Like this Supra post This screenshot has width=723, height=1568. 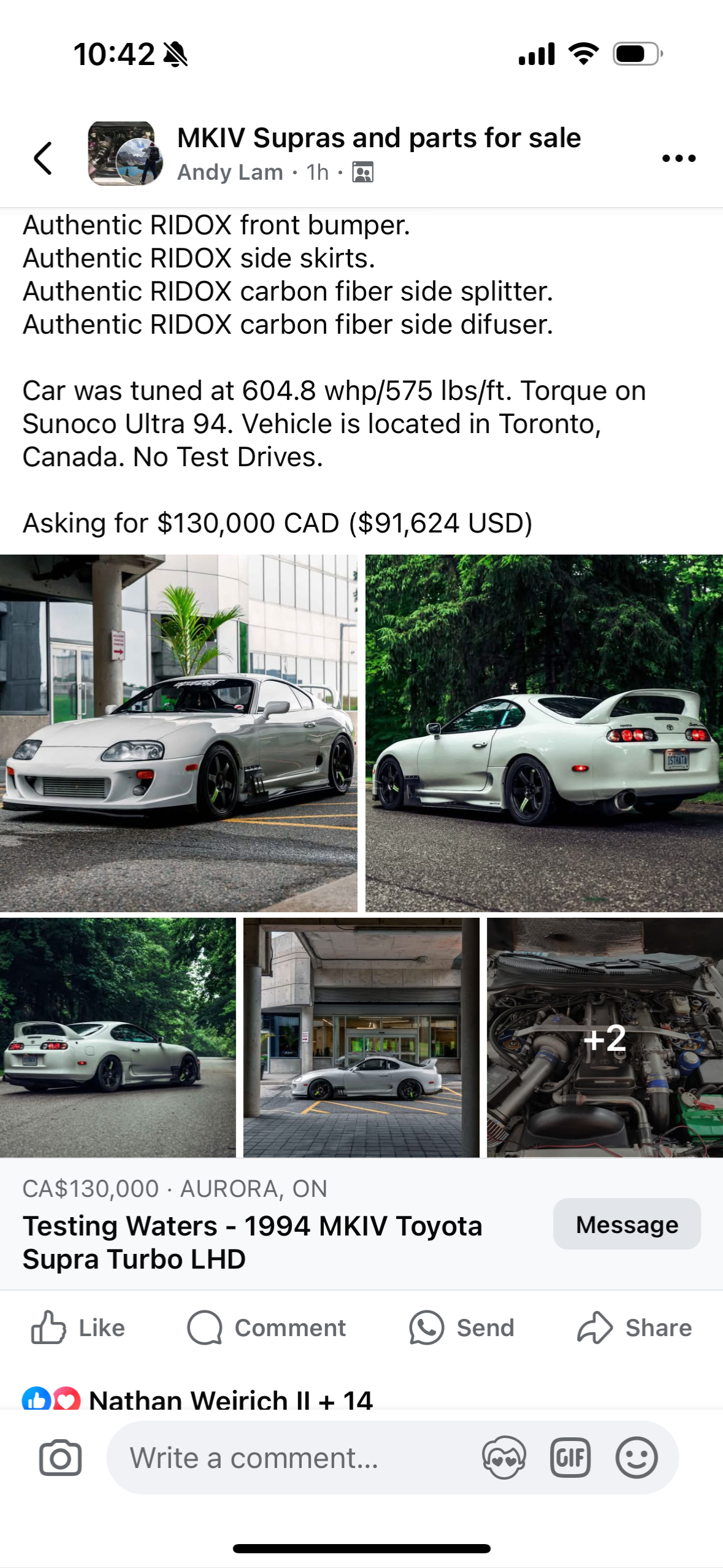78,1328
